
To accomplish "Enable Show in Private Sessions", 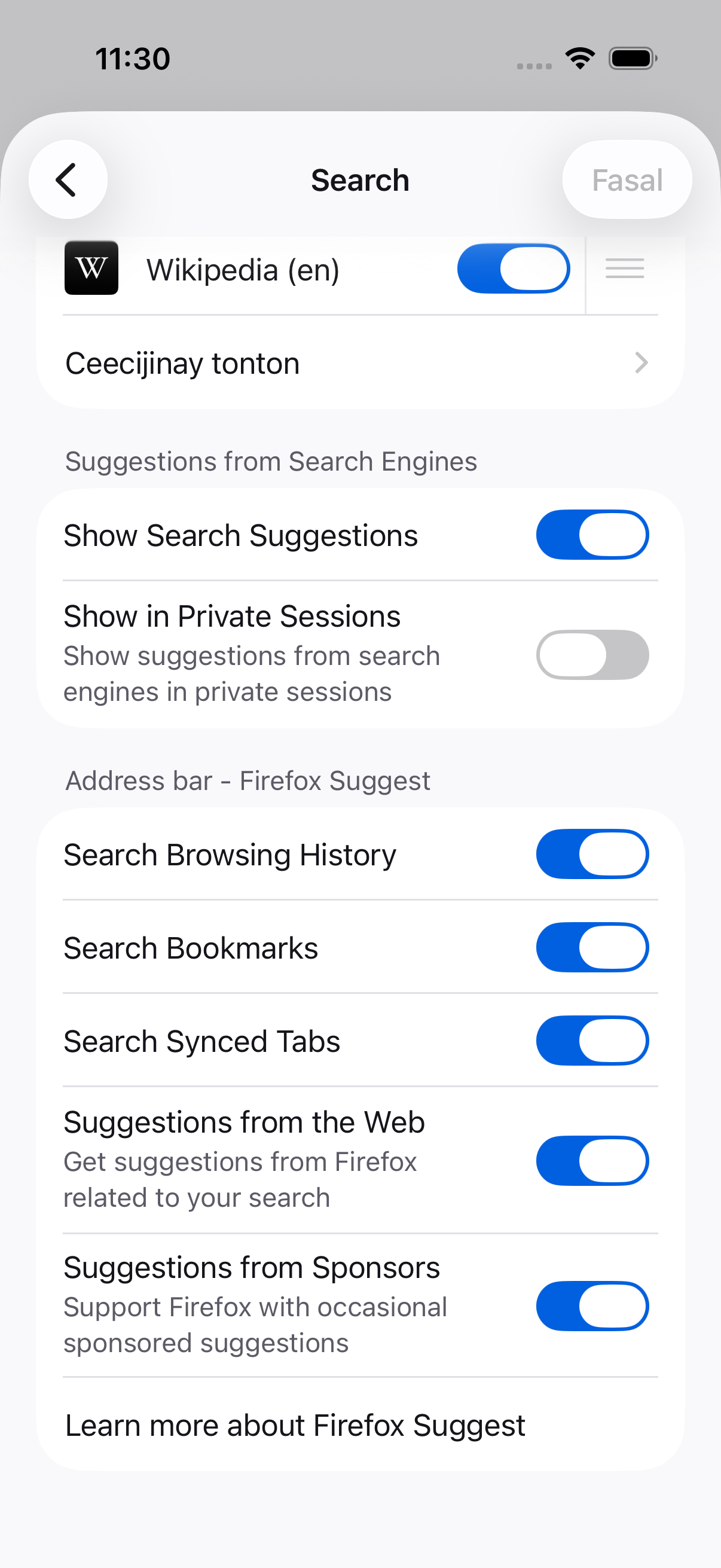I will point(592,654).
